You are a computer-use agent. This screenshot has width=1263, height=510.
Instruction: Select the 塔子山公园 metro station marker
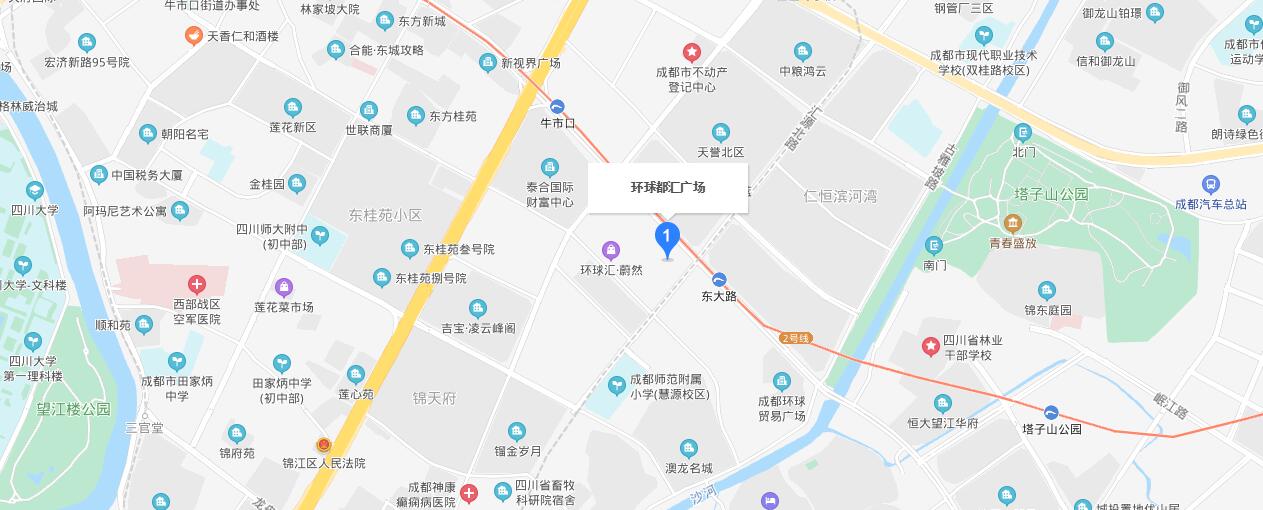point(1051,412)
